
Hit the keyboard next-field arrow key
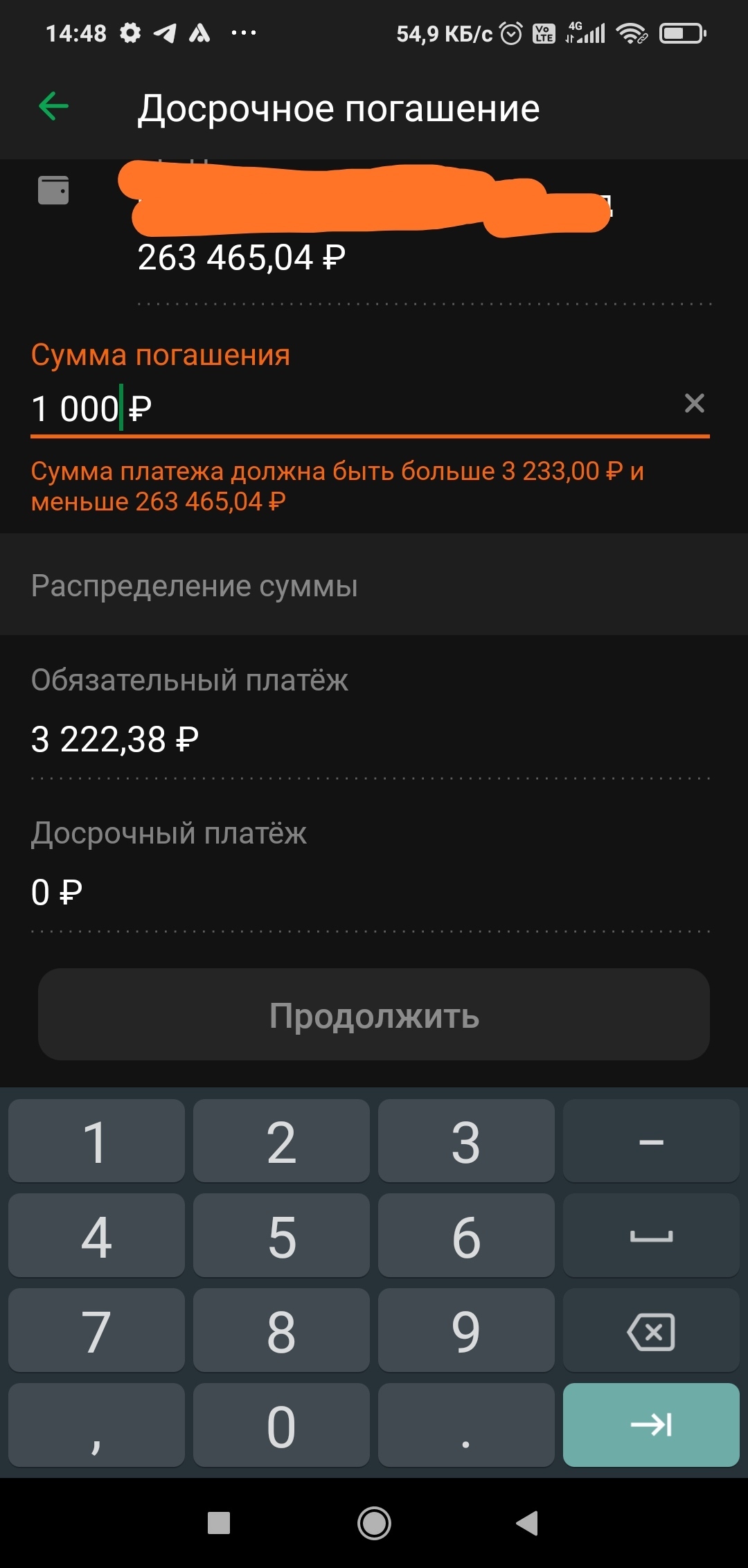pyautogui.click(x=651, y=1425)
